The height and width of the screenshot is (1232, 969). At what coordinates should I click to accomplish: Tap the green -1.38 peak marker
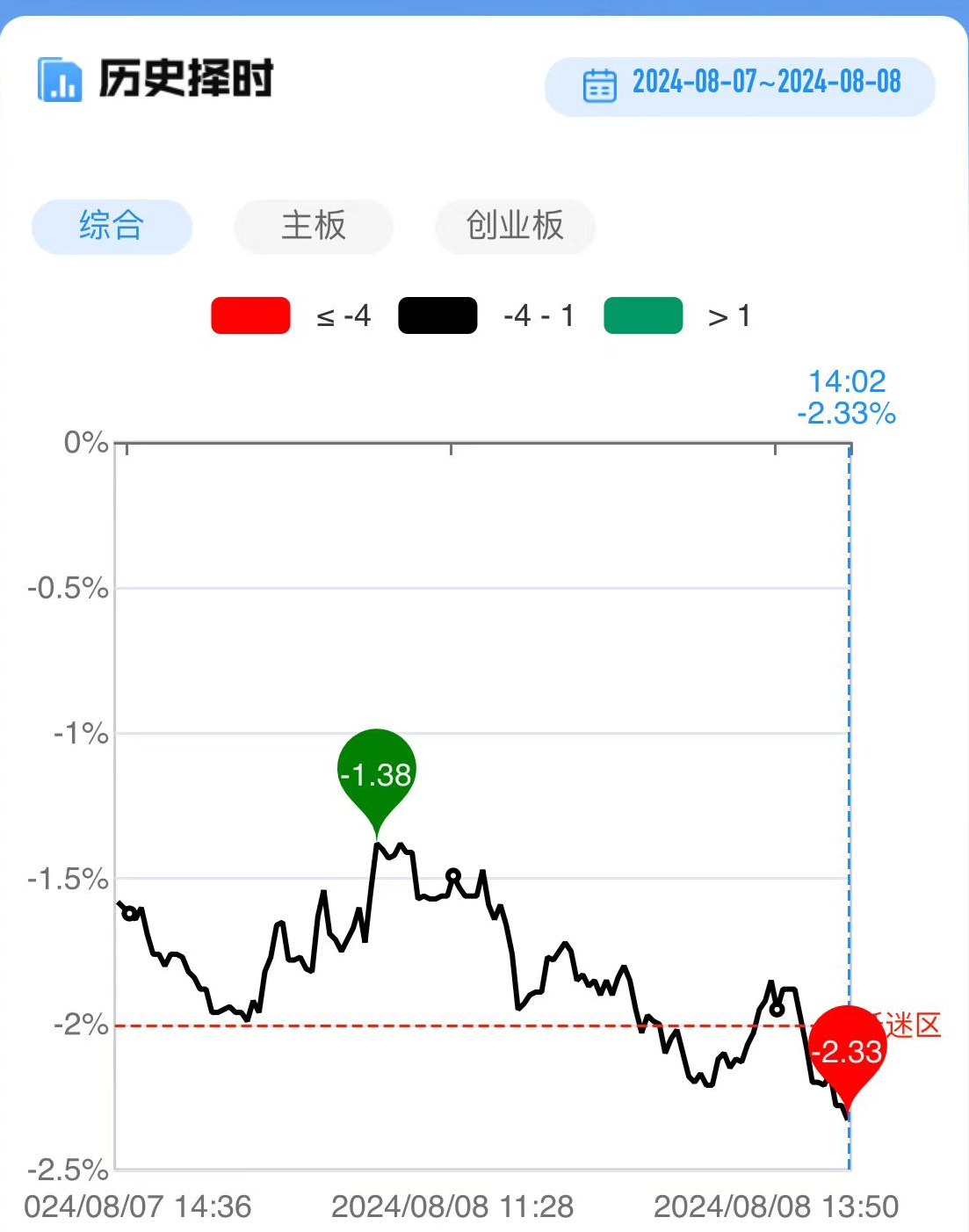click(x=377, y=773)
